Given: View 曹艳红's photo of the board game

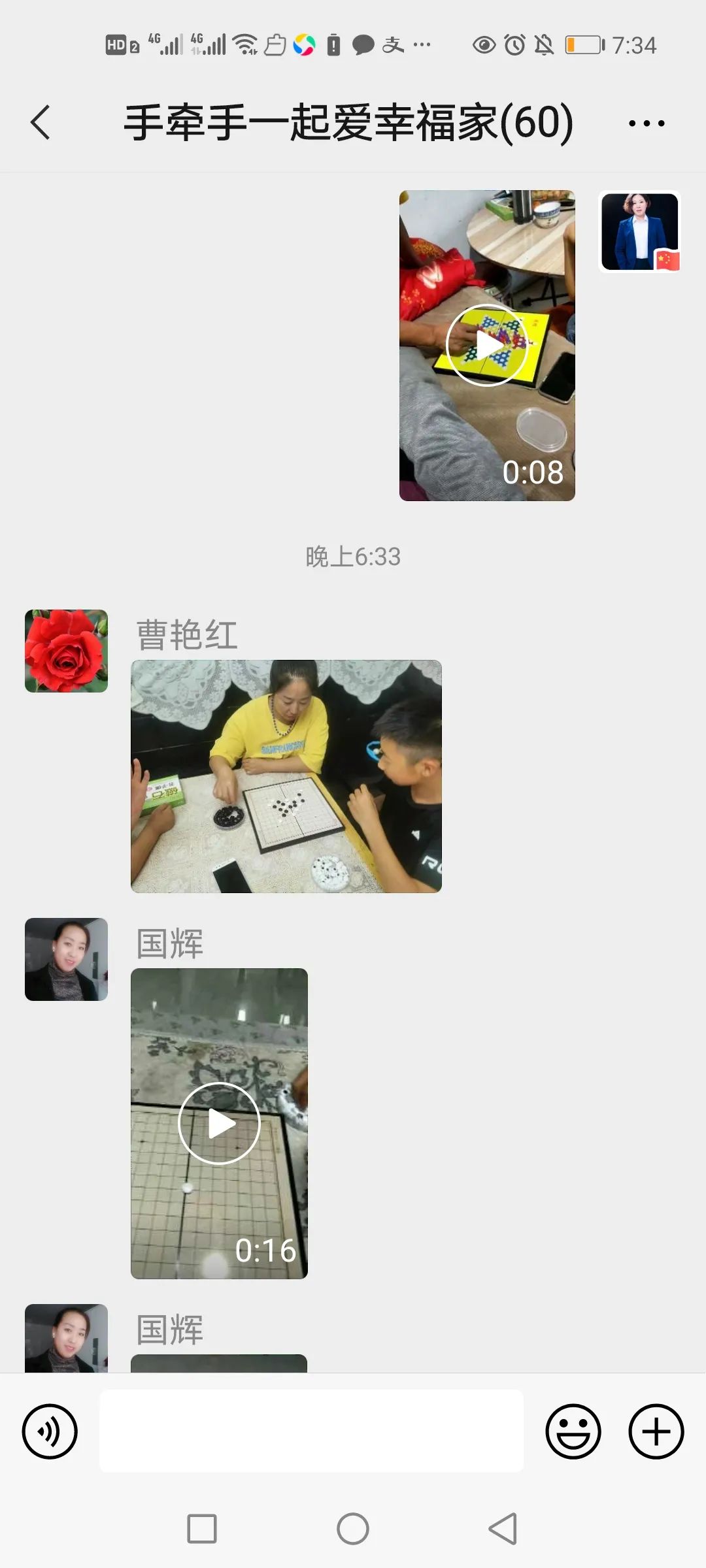Looking at the screenshot, I should (286, 776).
